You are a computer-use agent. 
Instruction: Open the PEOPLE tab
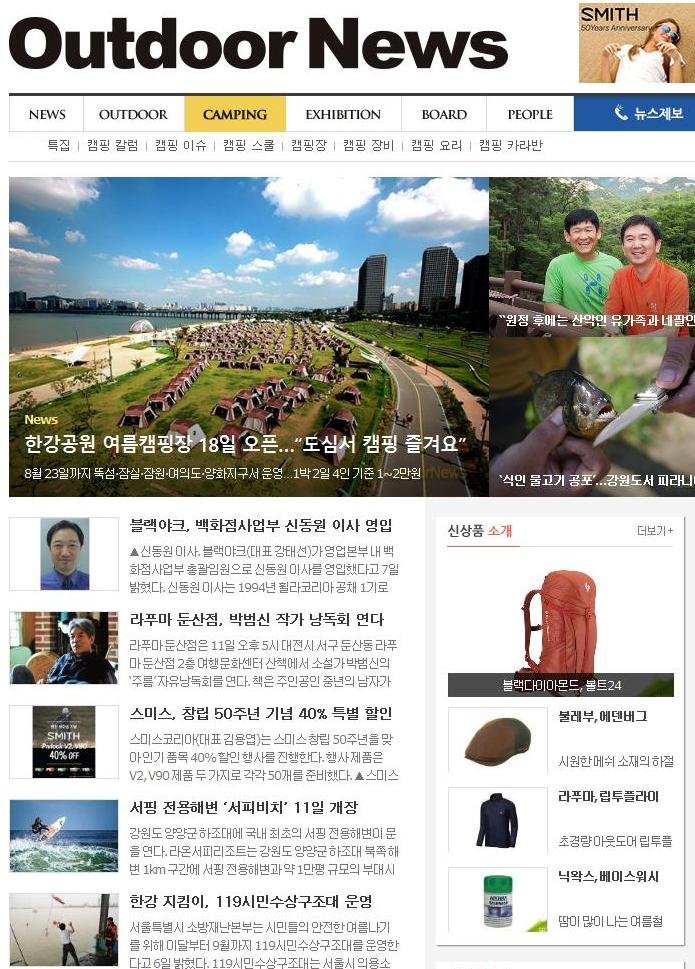point(530,114)
